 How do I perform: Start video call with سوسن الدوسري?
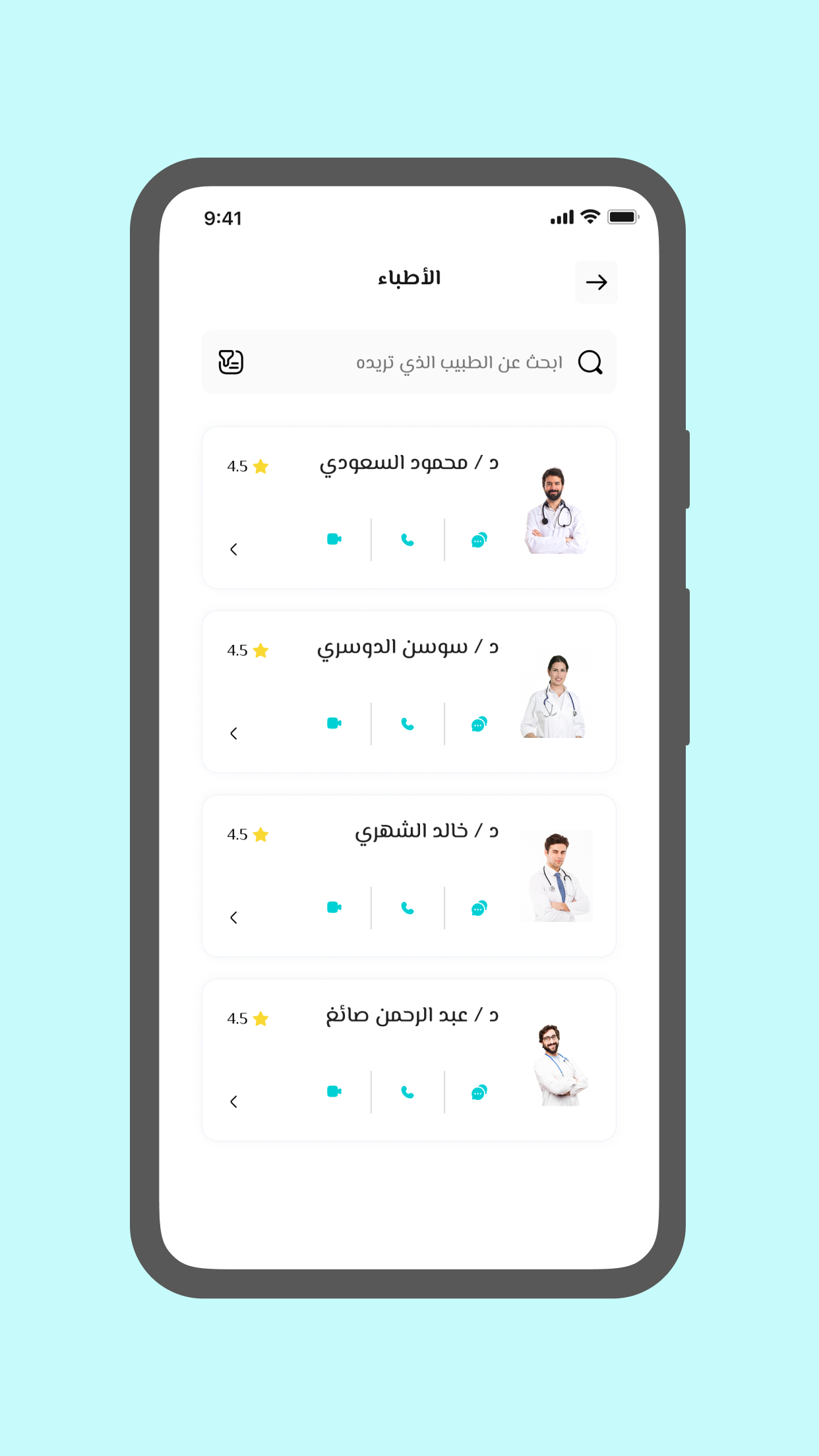coord(334,723)
